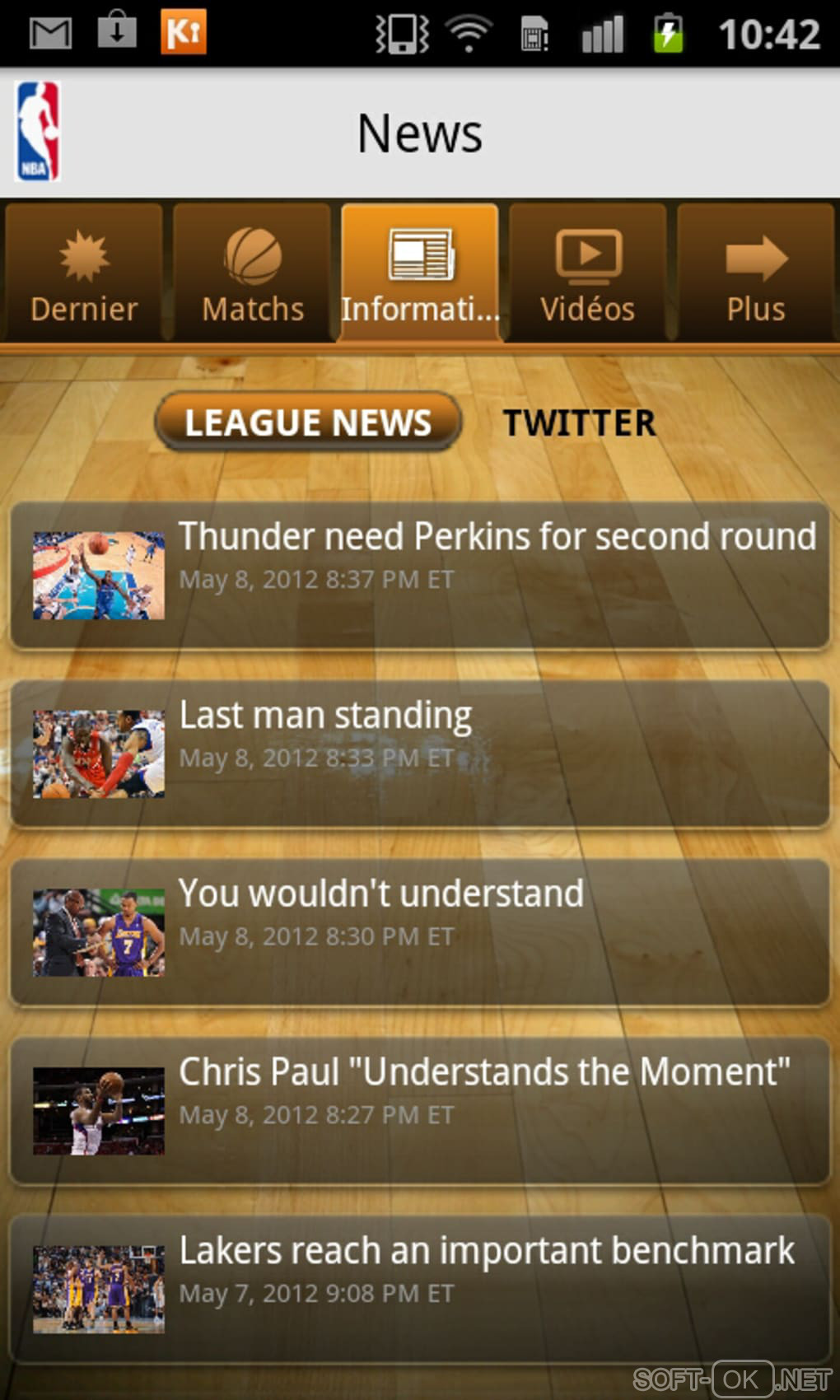The width and height of the screenshot is (840, 1400).
Task: Select the Informations tab
Action: [x=420, y=273]
